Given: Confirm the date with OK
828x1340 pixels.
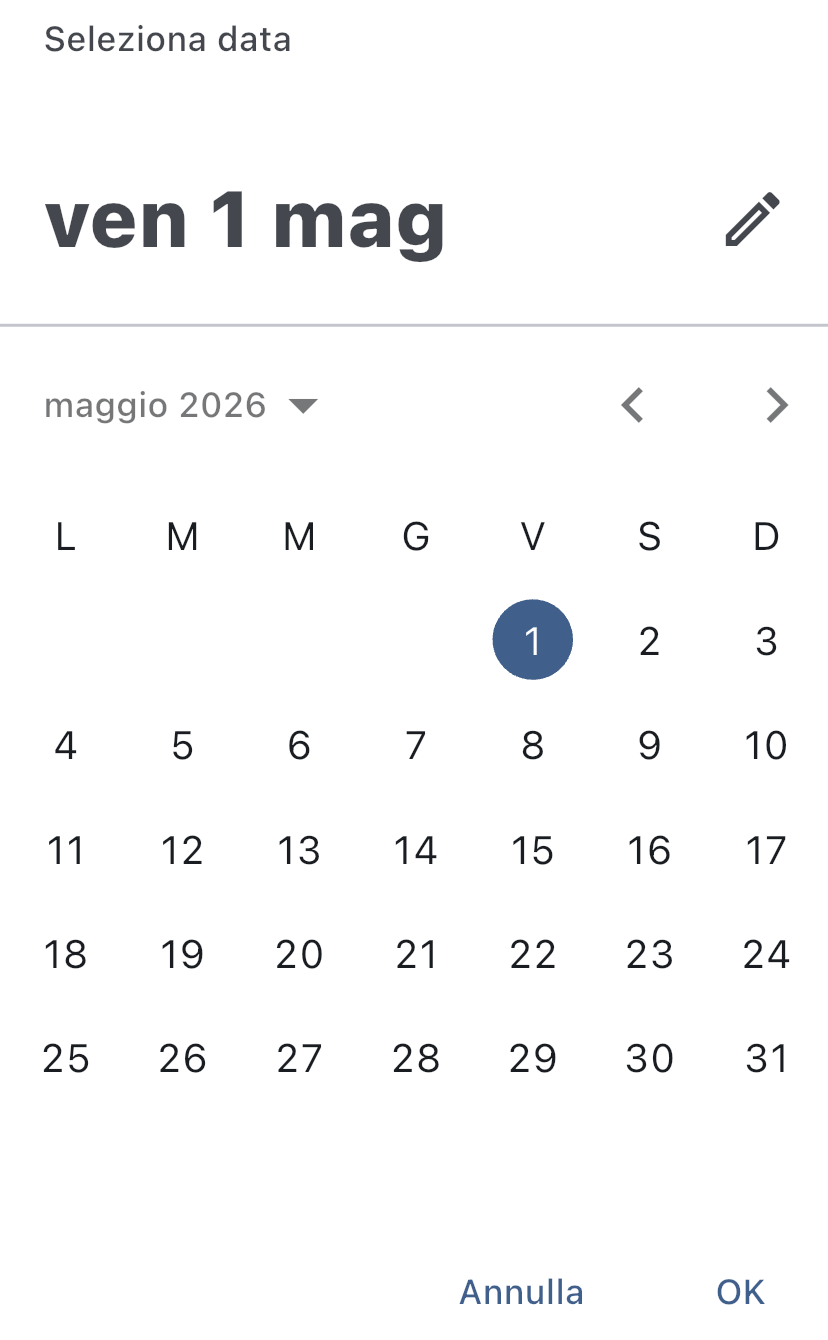Looking at the screenshot, I should tap(740, 1292).
